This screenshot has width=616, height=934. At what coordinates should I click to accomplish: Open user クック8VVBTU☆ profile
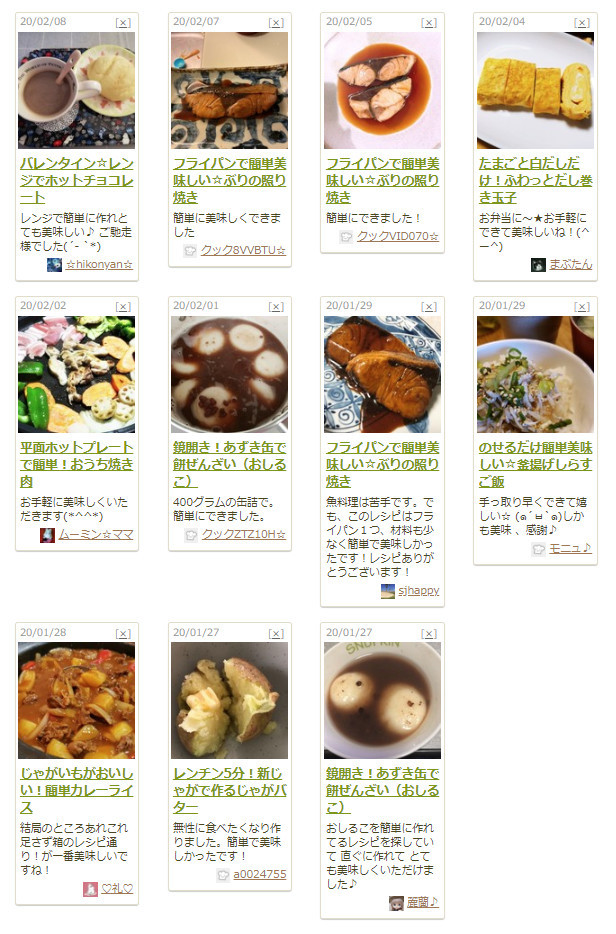(x=244, y=250)
